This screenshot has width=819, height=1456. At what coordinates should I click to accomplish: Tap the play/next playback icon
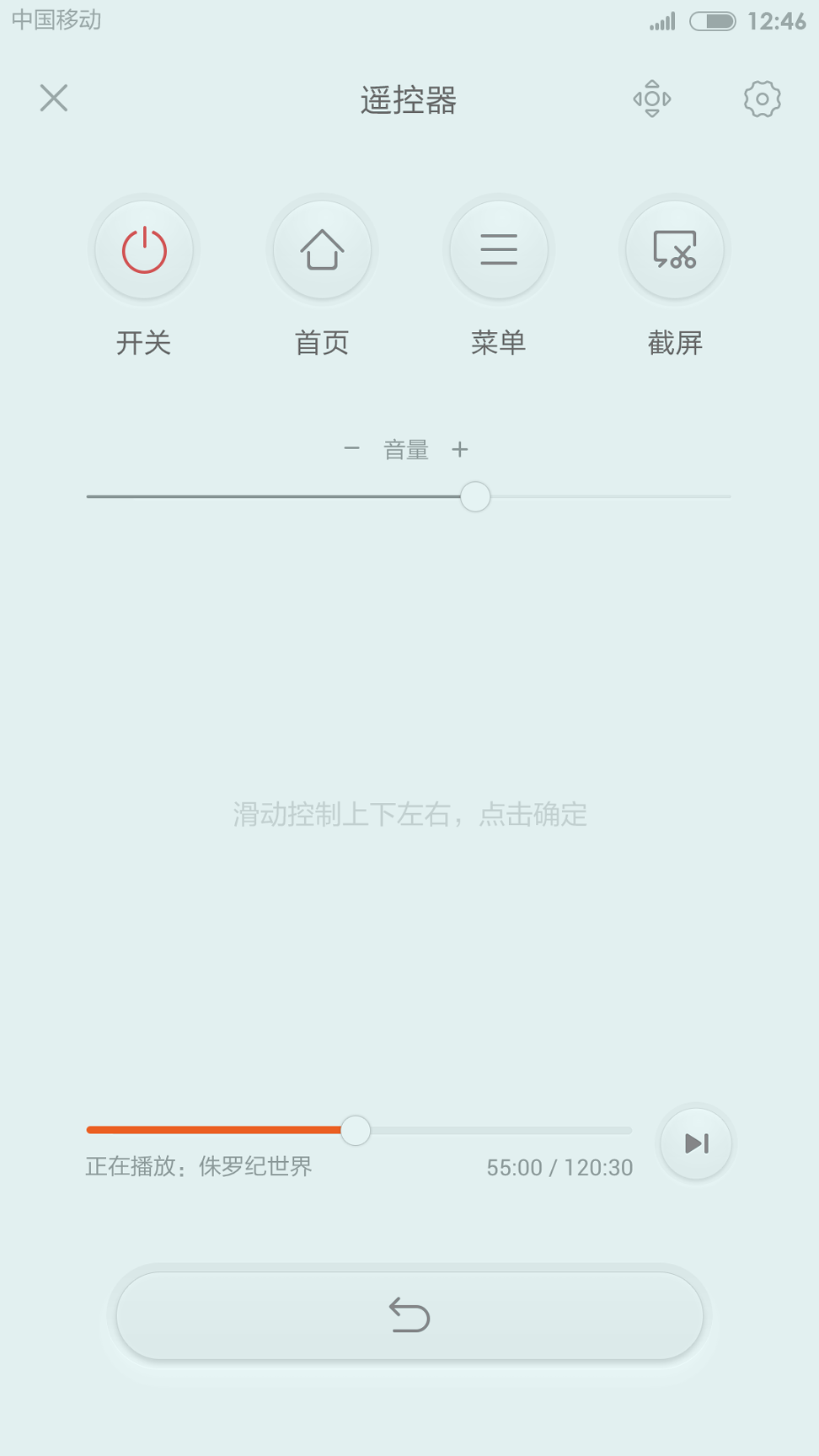click(695, 1143)
